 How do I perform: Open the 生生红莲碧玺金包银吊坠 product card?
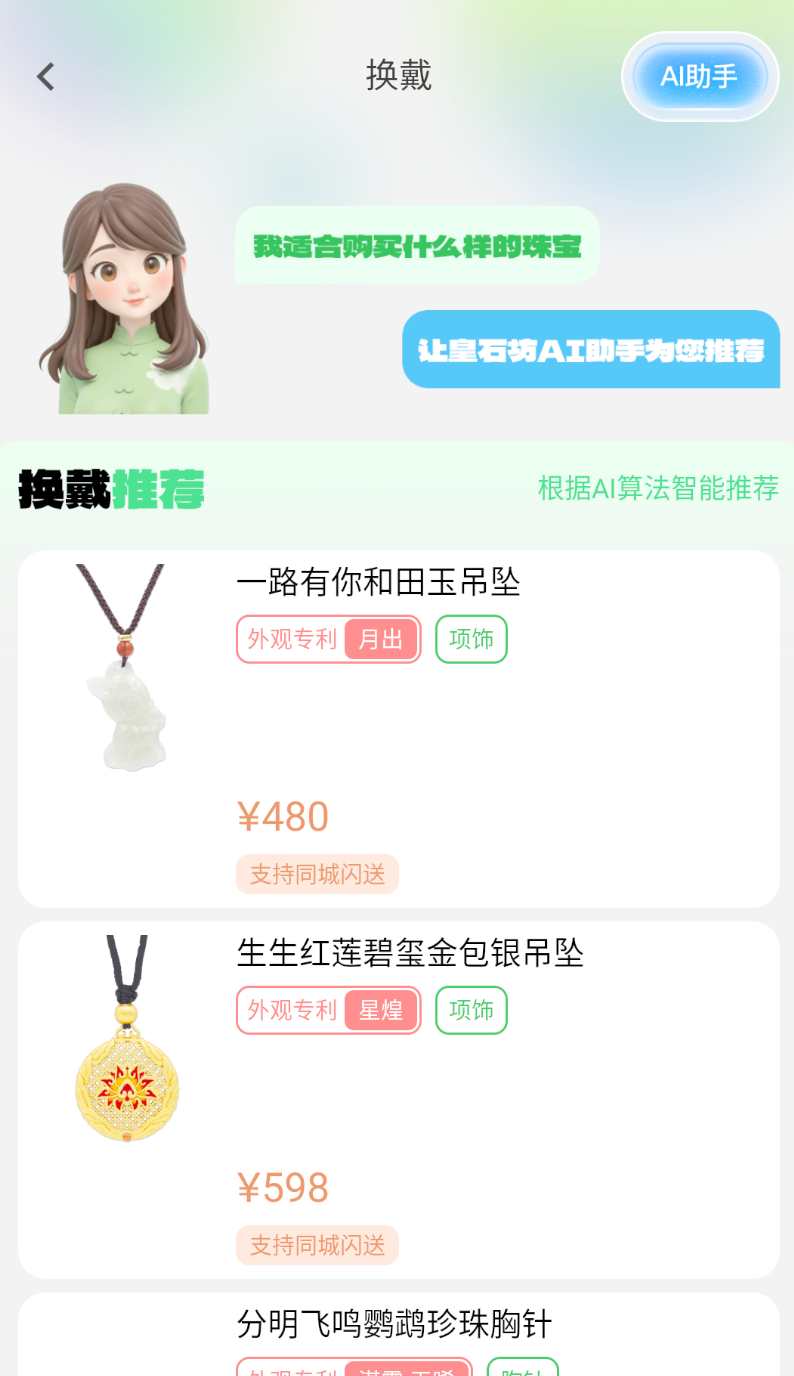pyautogui.click(x=399, y=1100)
